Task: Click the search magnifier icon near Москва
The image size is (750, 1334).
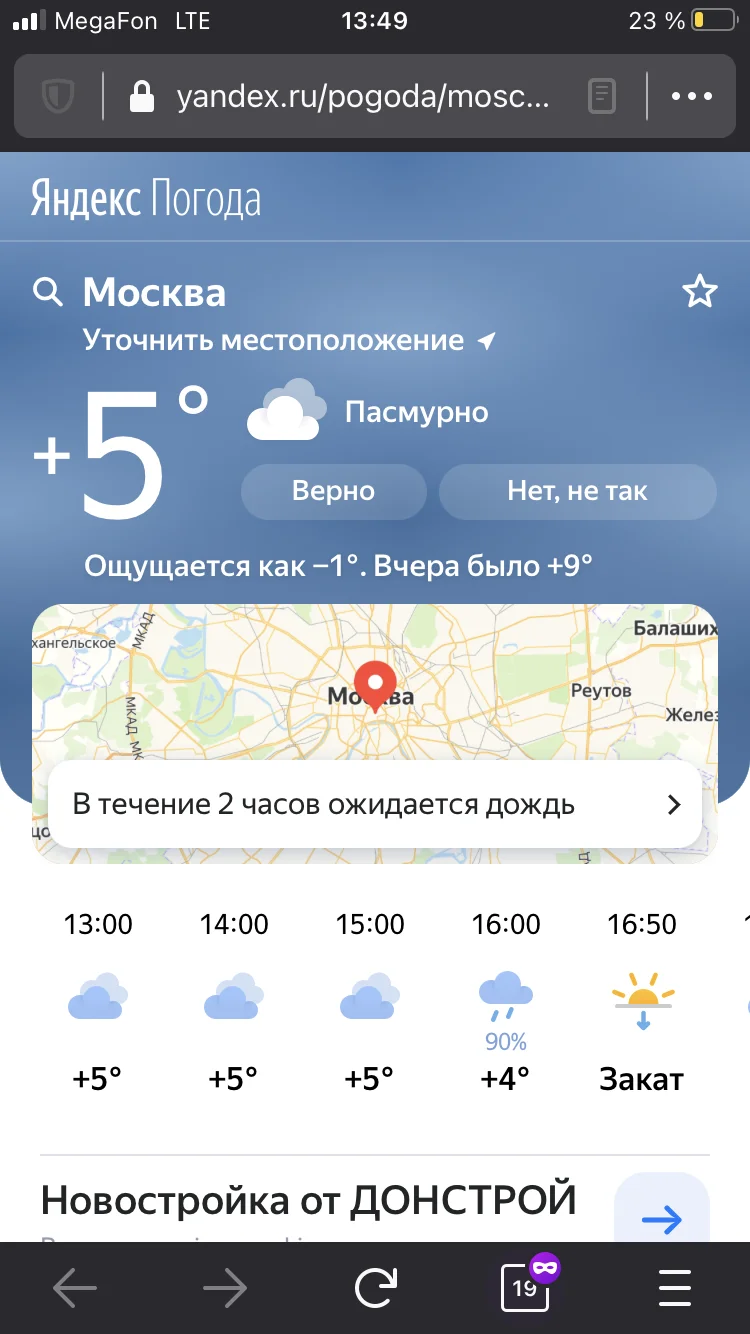Action: tap(47, 291)
